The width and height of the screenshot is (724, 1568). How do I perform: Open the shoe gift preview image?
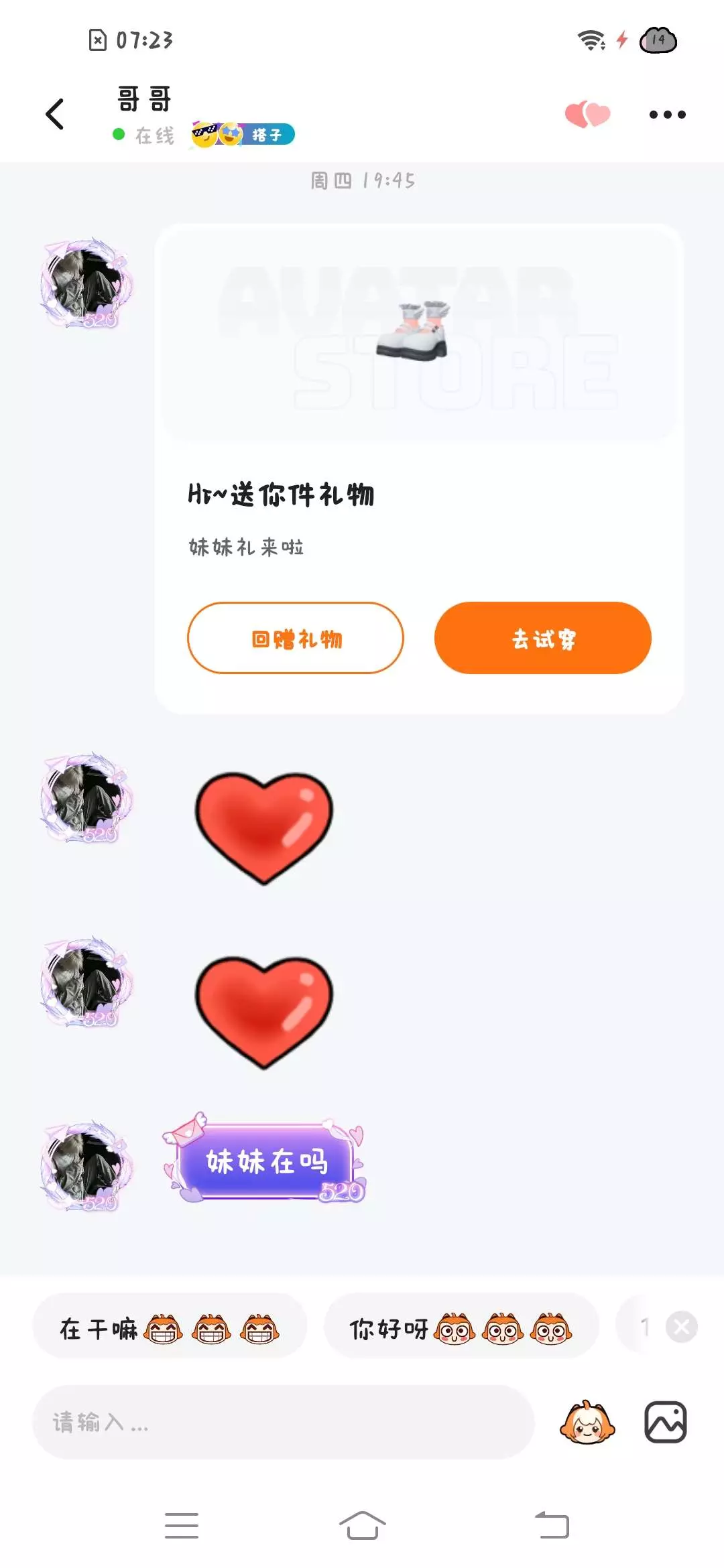coord(420,332)
